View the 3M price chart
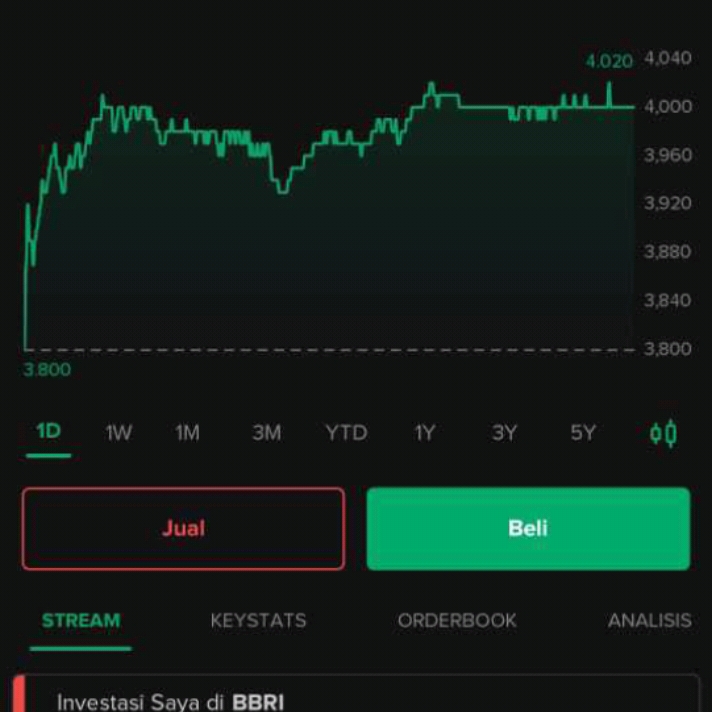712x712 pixels. pyautogui.click(x=266, y=433)
